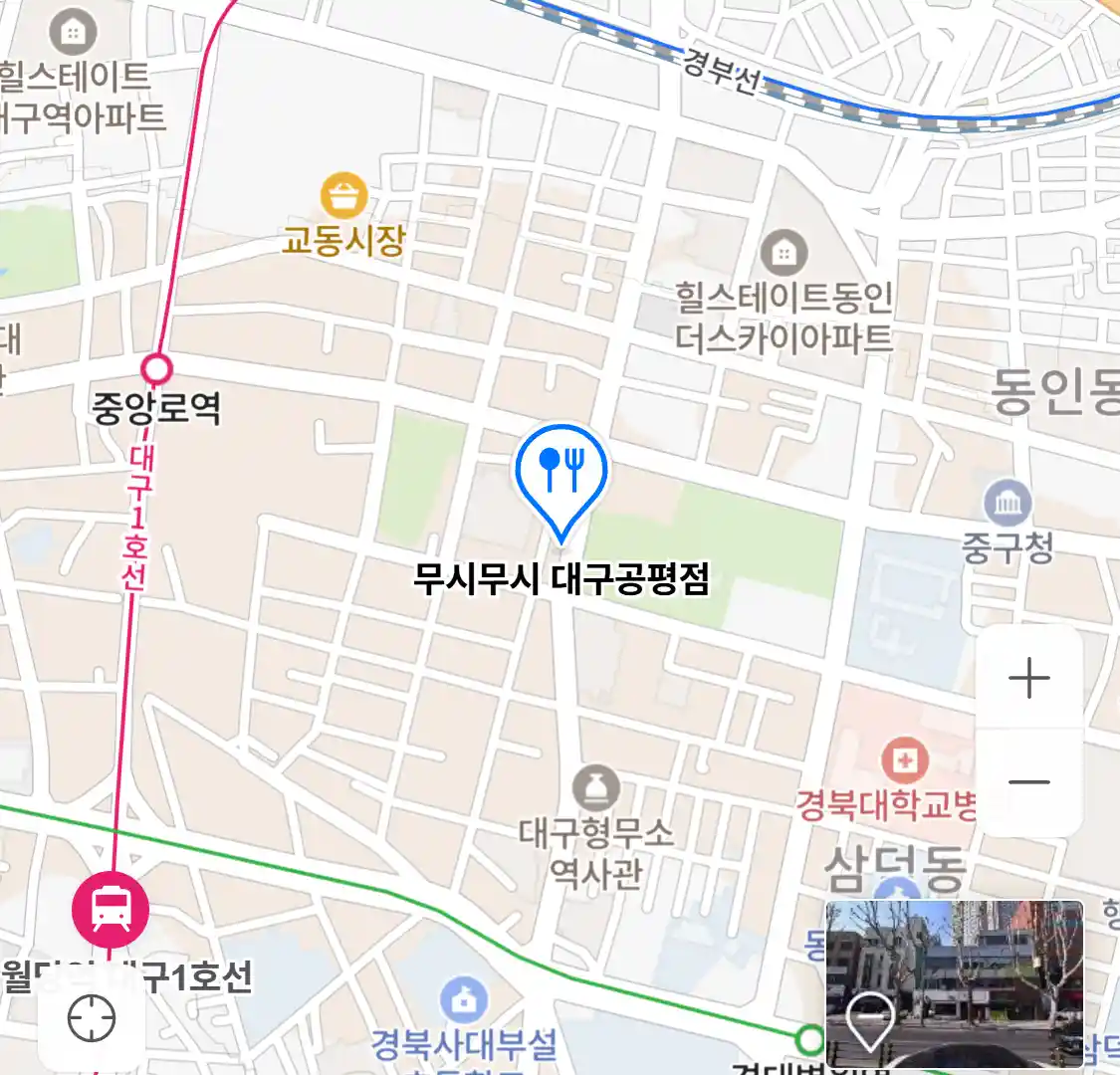The height and width of the screenshot is (1075, 1120).
Task: Open the street view thumbnail
Action: tap(954, 983)
